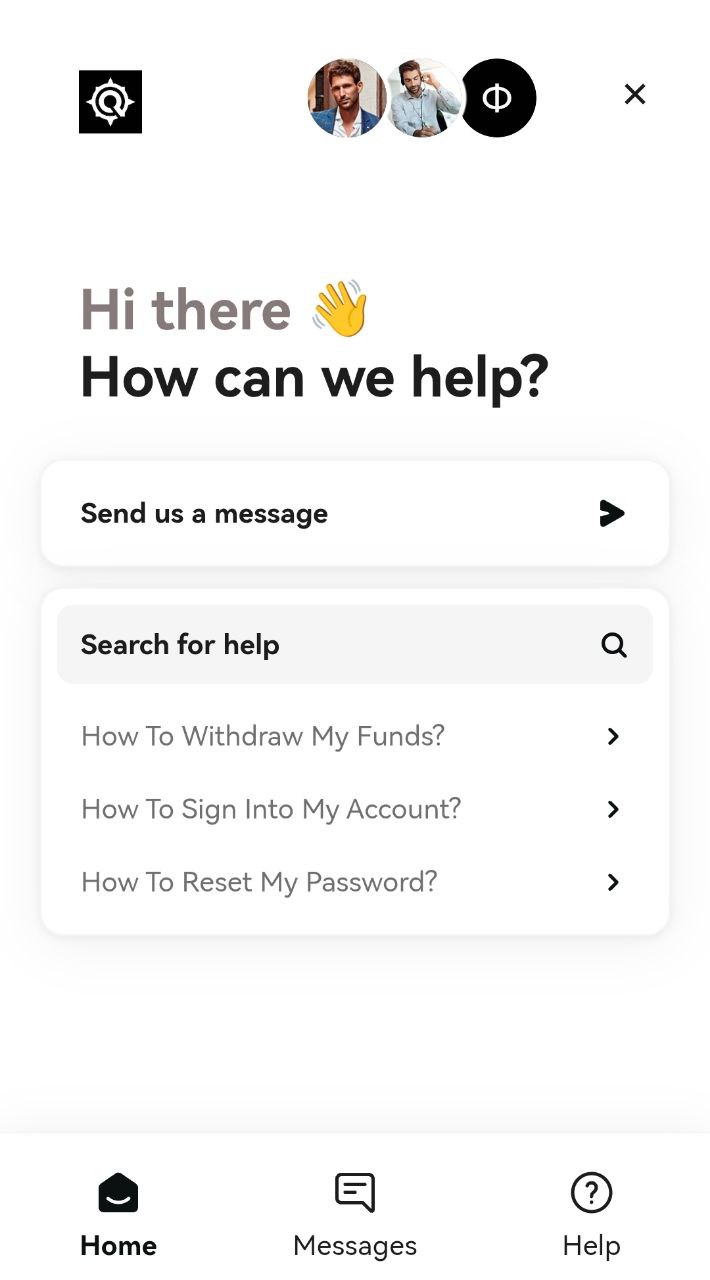Close the help widget
Image resolution: width=710 pixels, height=1280 pixels.
pos(634,94)
